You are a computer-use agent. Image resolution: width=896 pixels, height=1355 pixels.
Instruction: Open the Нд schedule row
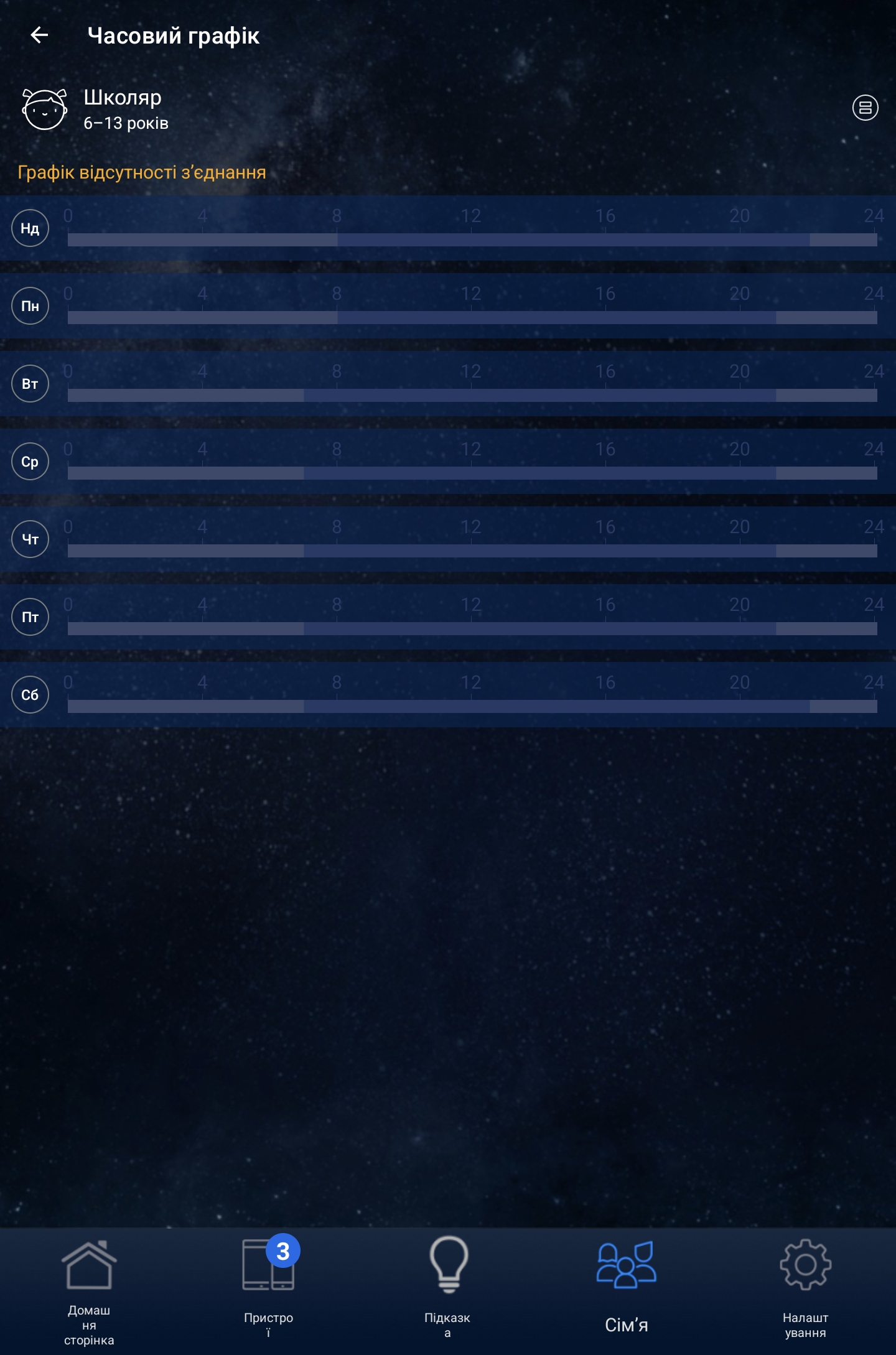[x=448, y=228]
